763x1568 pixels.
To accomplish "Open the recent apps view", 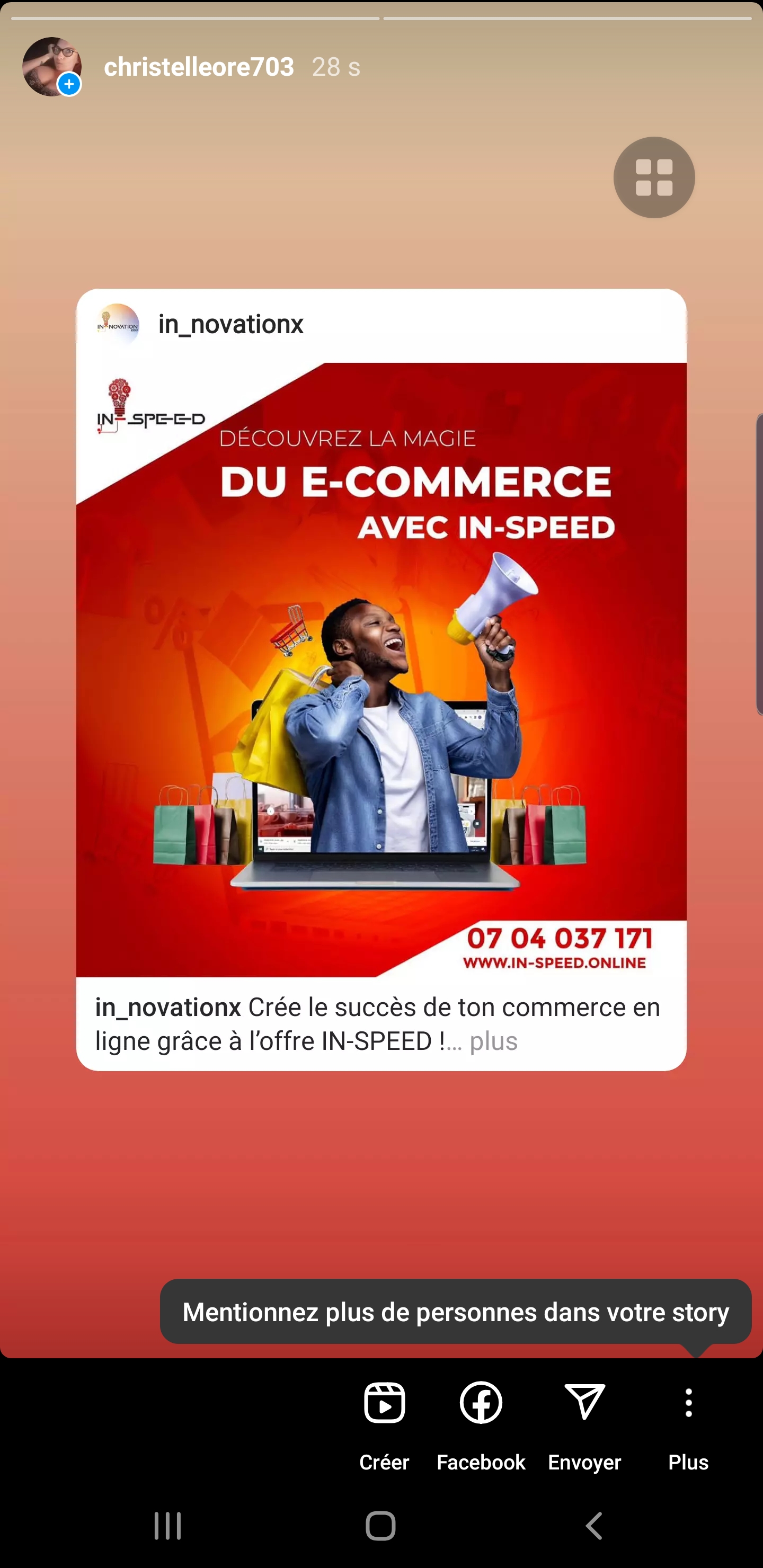I will point(167,1526).
